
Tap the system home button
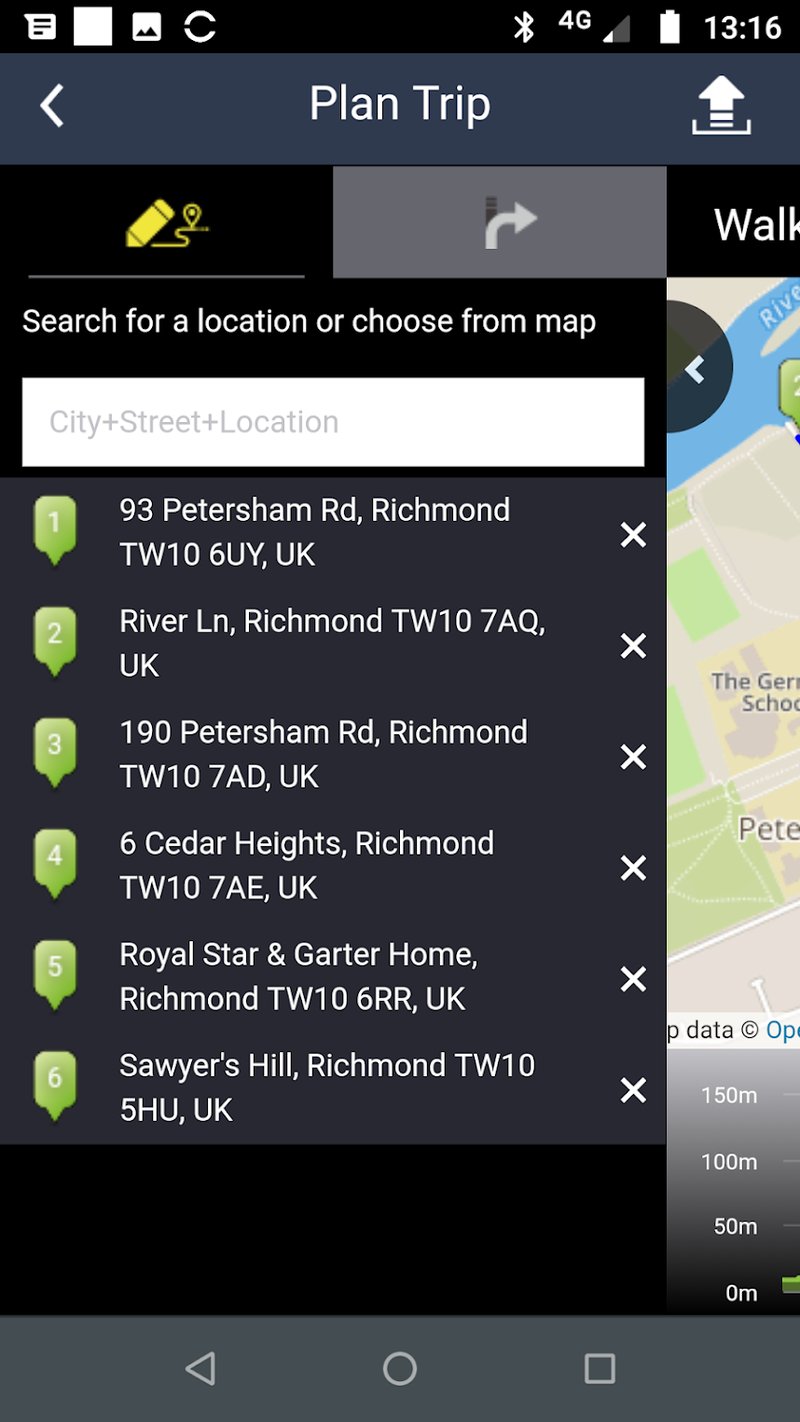coord(400,1368)
